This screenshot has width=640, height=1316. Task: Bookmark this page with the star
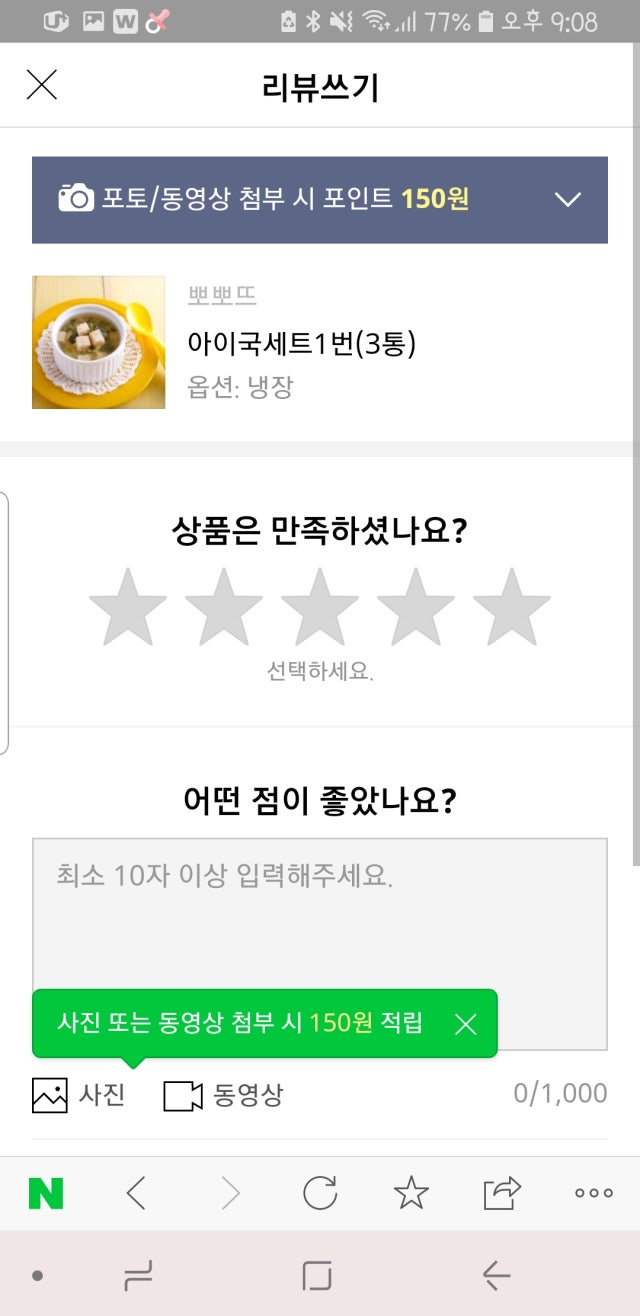[x=411, y=1192]
